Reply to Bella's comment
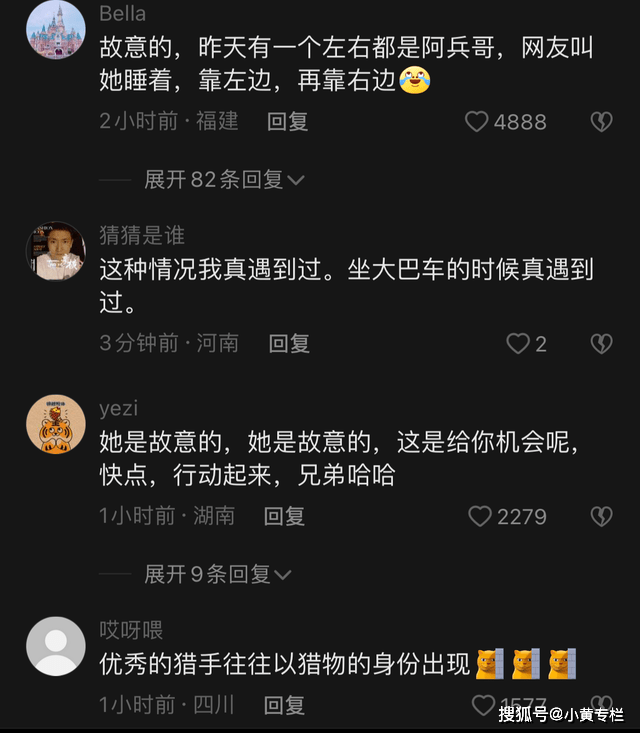Image resolution: width=640 pixels, height=733 pixels. [288, 122]
